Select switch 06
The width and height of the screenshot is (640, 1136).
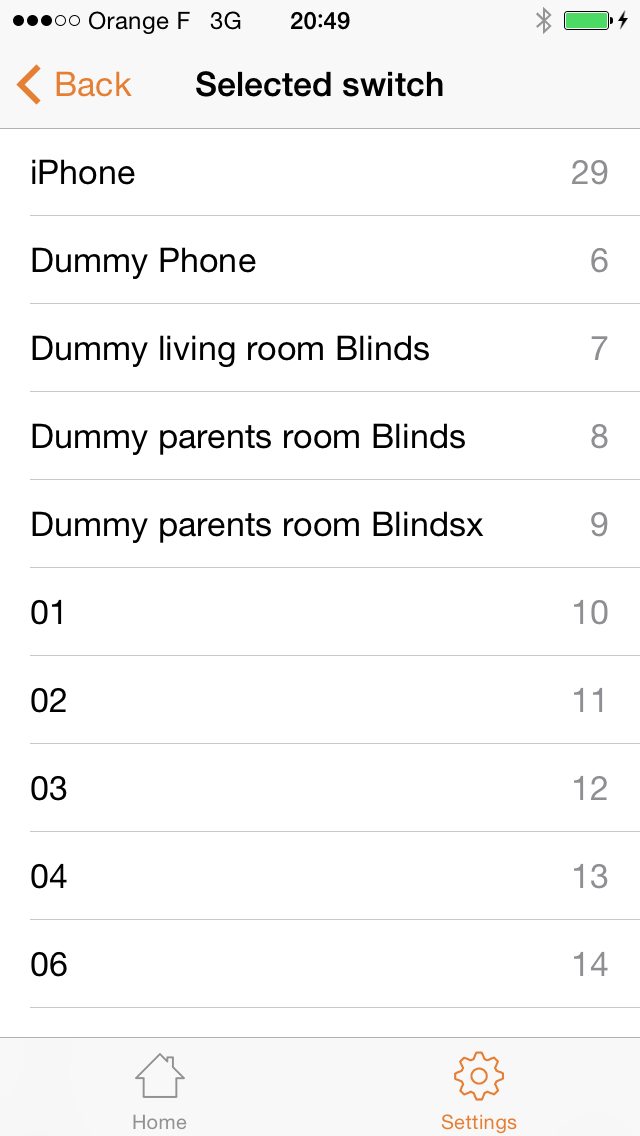pos(320,965)
